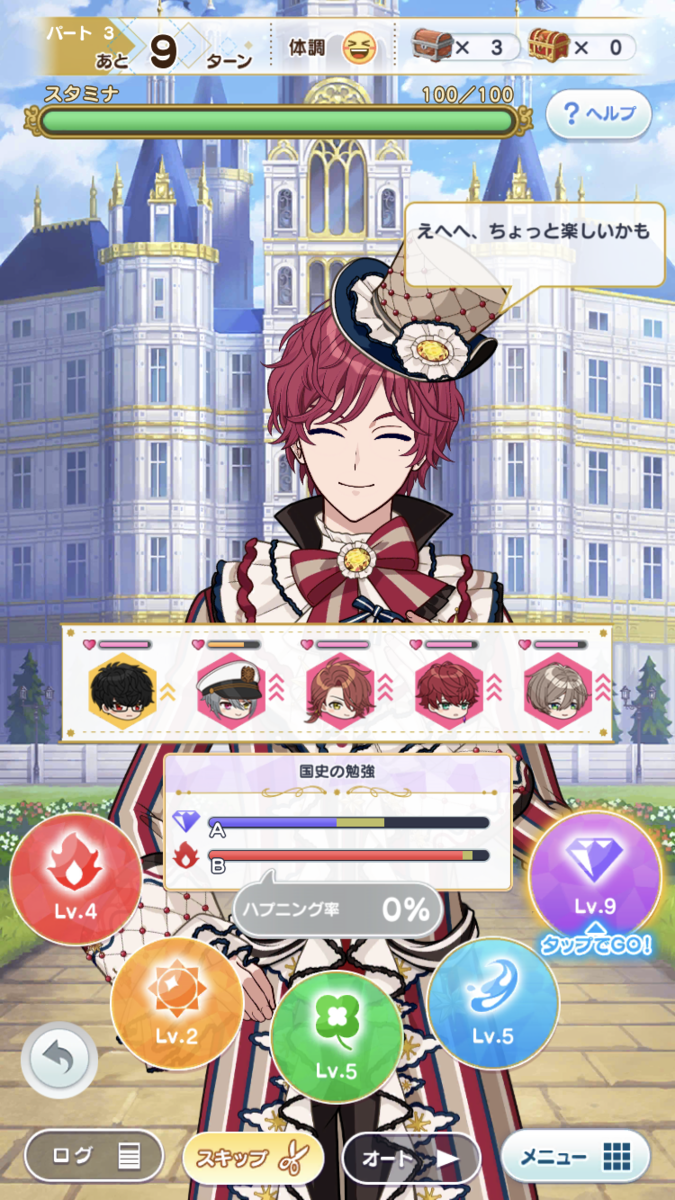675x1200 pixels.
Task: Open the ログ log
Action: (94, 1157)
